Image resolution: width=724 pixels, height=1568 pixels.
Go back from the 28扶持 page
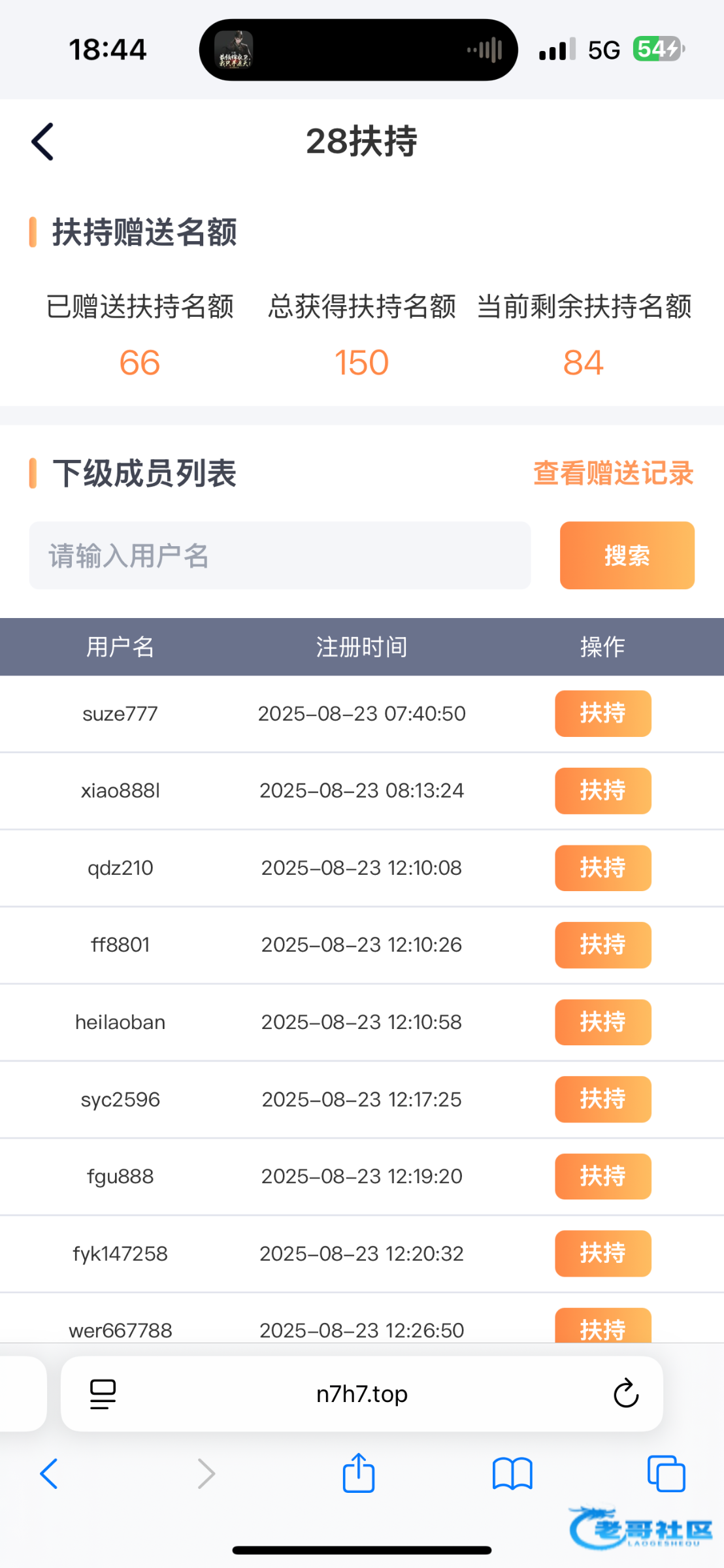pos(43,141)
